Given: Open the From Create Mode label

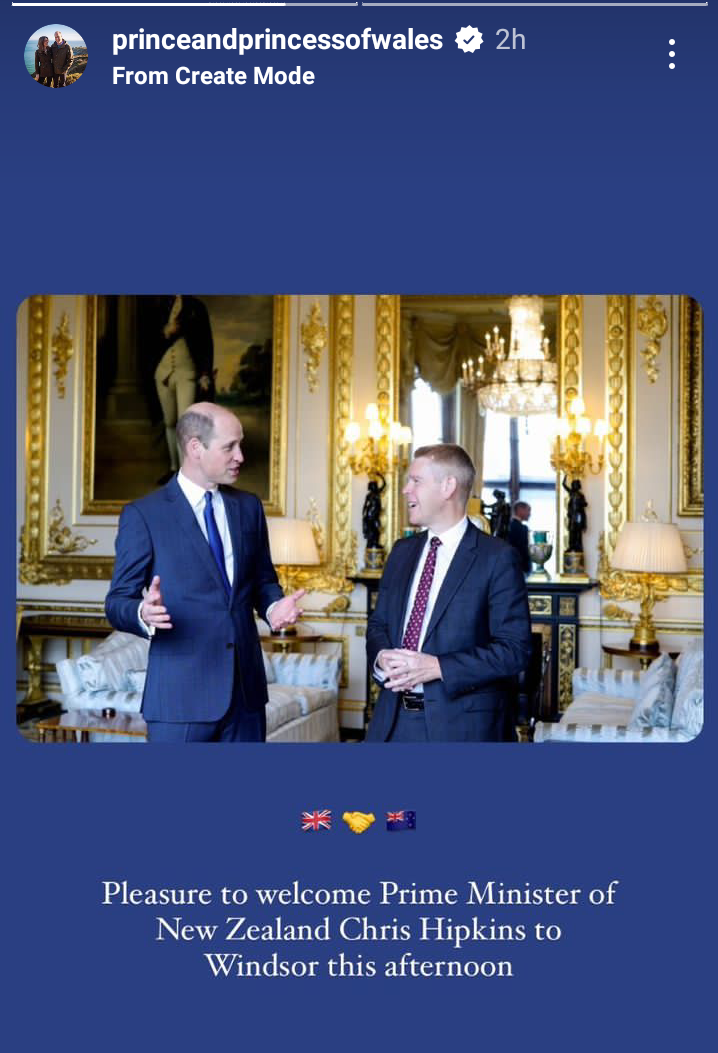Looking at the screenshot, I should 213,76.
